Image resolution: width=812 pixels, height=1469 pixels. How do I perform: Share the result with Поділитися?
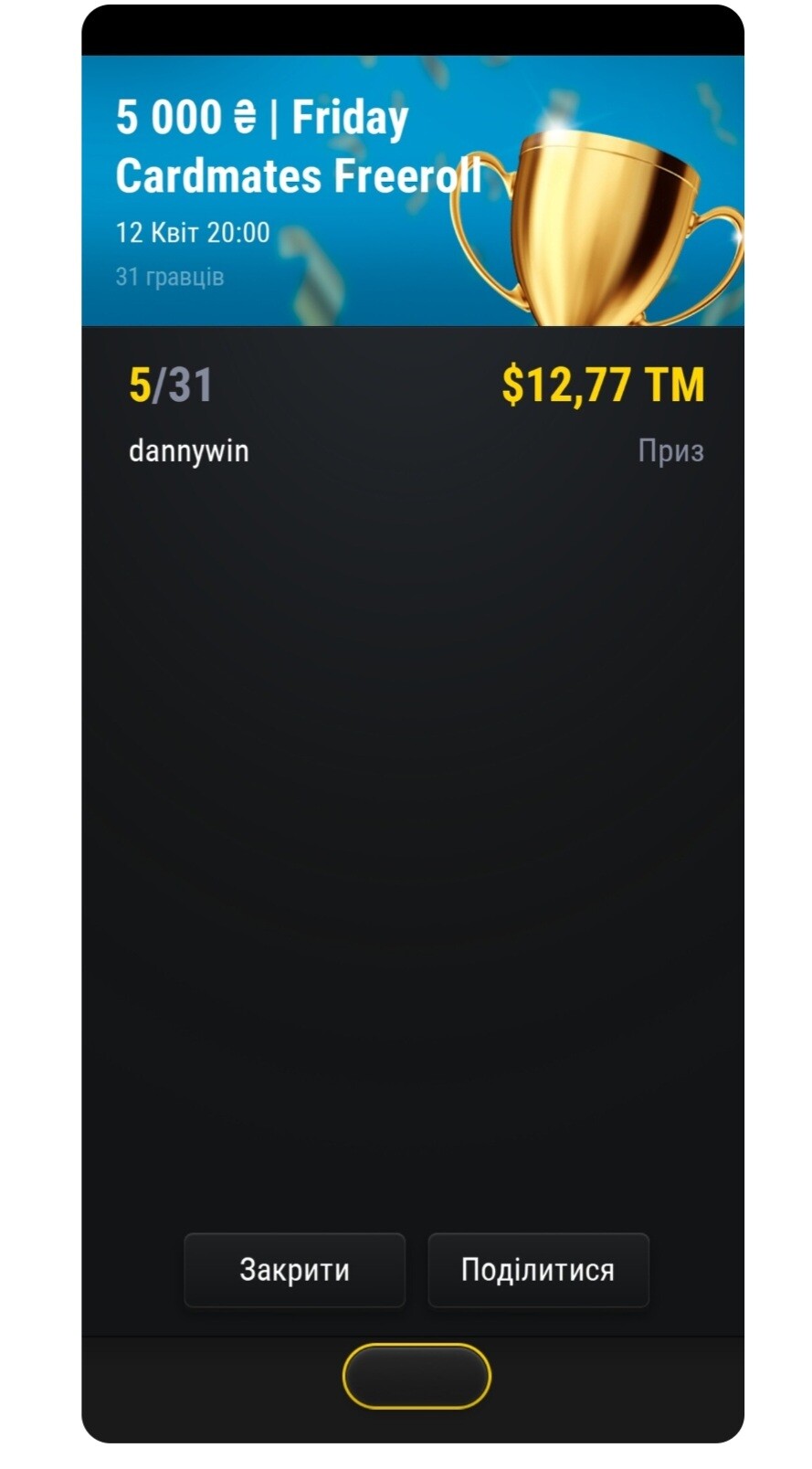coord(538,1270)
